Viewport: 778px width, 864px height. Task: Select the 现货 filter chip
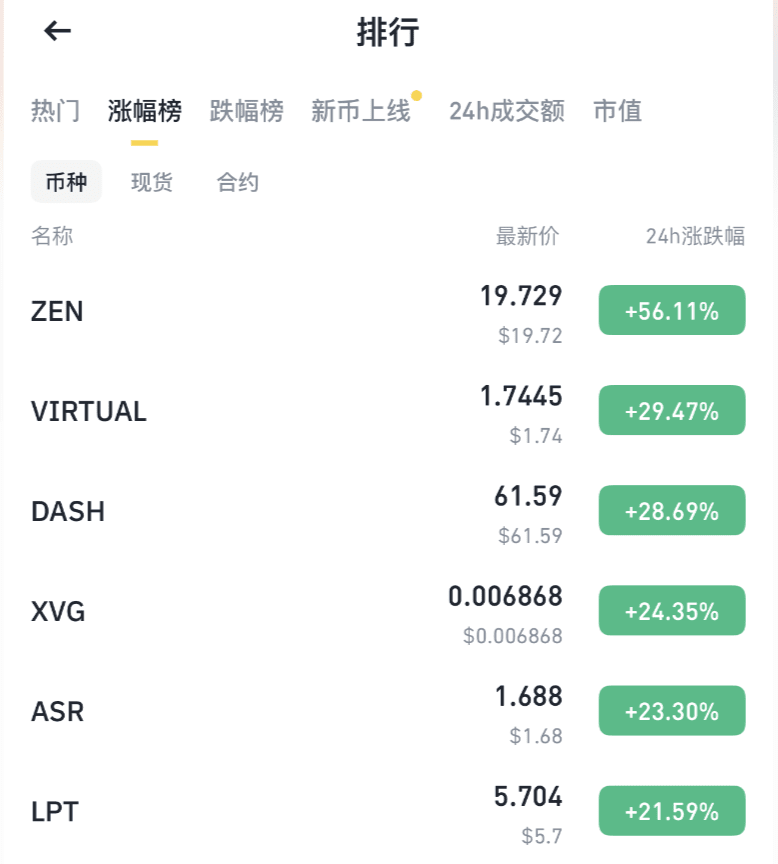click(x=152, y=182)
